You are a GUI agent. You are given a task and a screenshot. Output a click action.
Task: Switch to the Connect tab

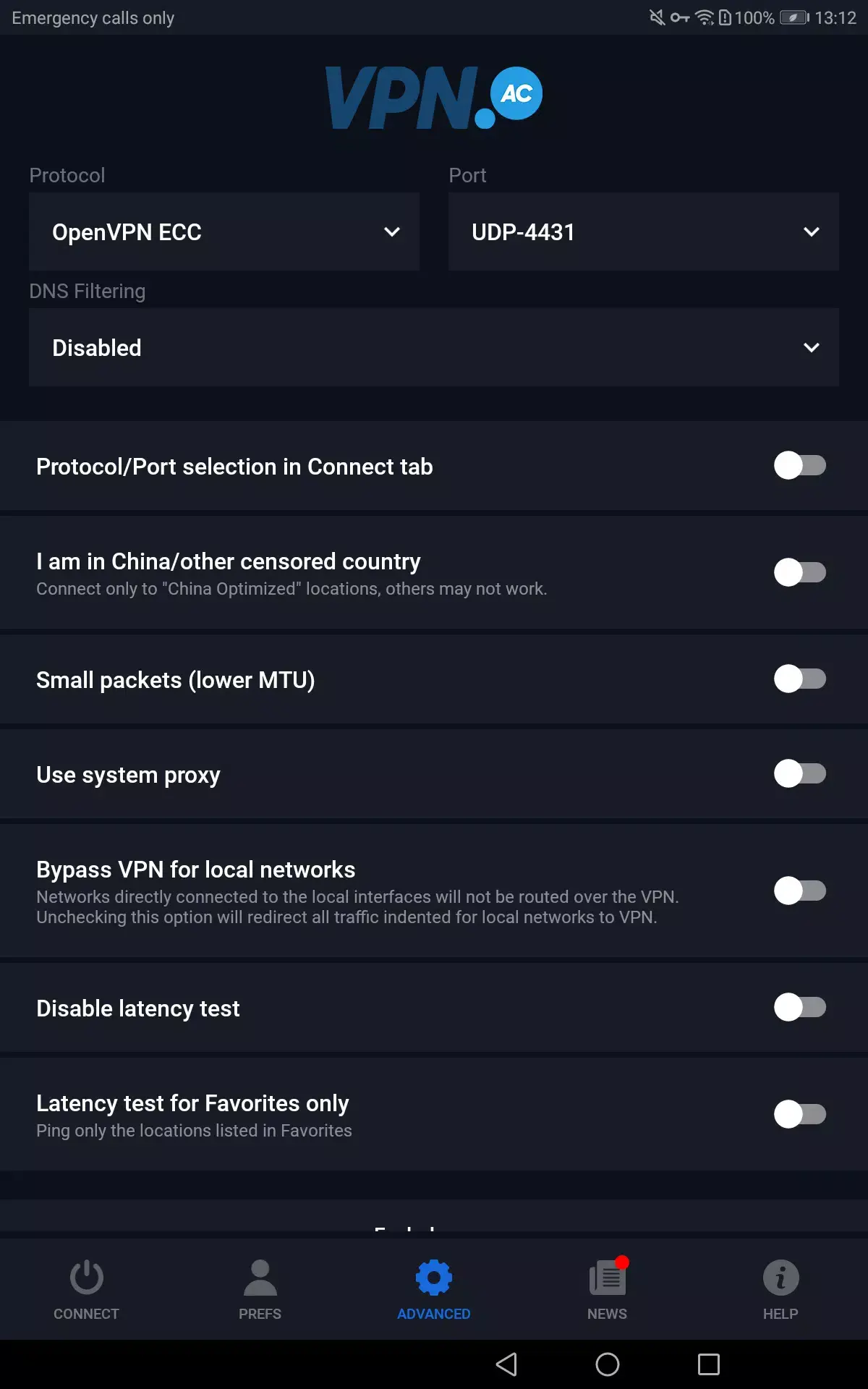(87, 1289)
